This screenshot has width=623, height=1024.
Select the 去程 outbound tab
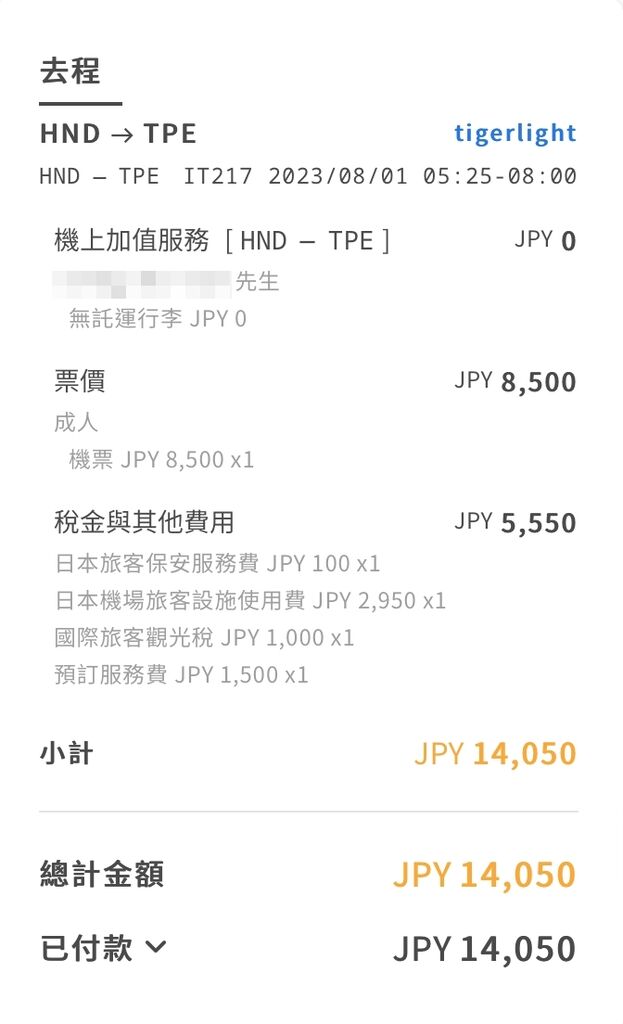point(70,72)
